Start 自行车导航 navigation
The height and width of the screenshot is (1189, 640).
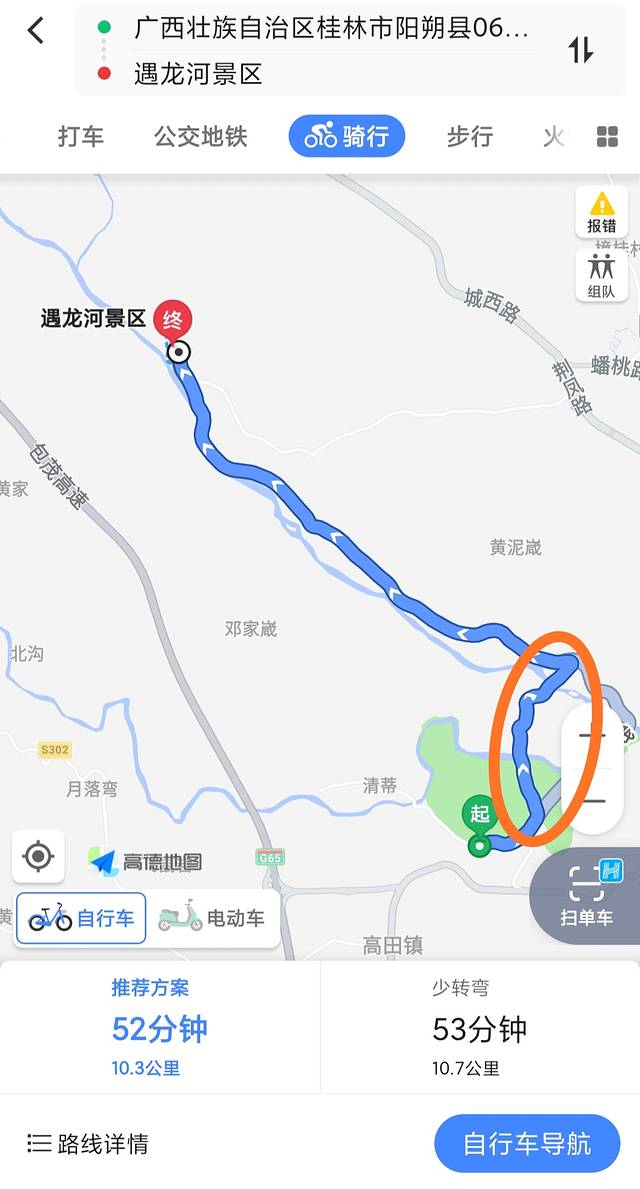coord(526,1143)
